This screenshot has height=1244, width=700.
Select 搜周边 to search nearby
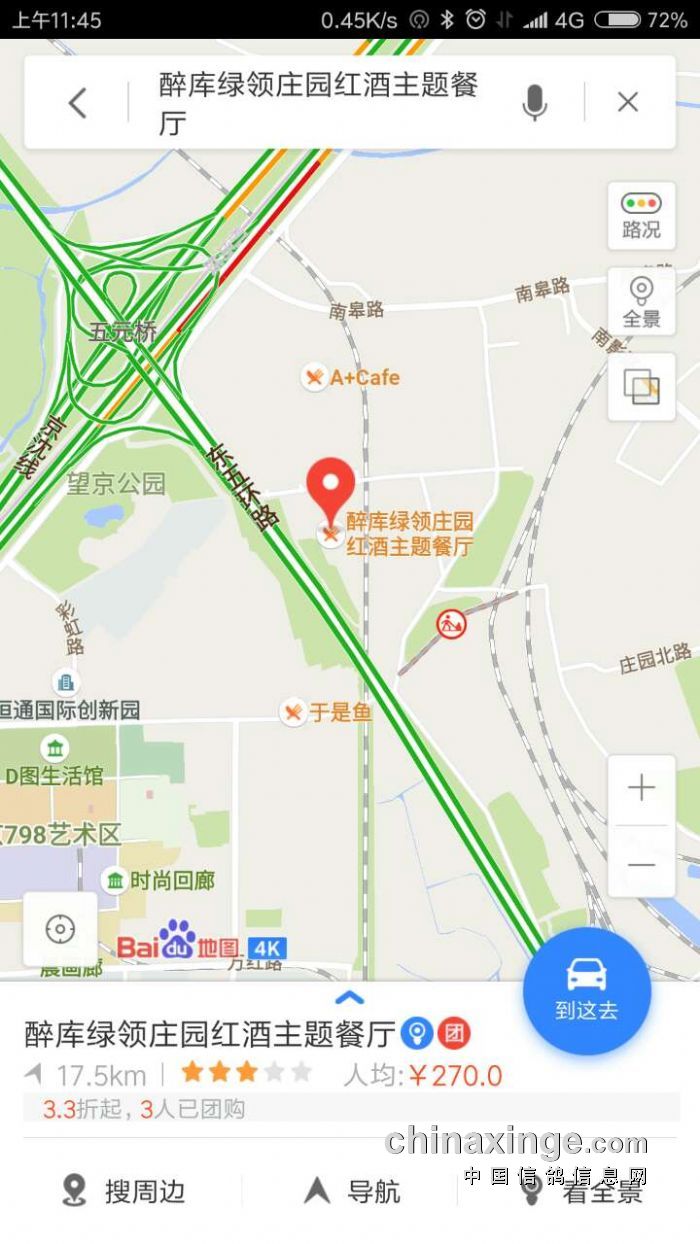pos(125,1191)
